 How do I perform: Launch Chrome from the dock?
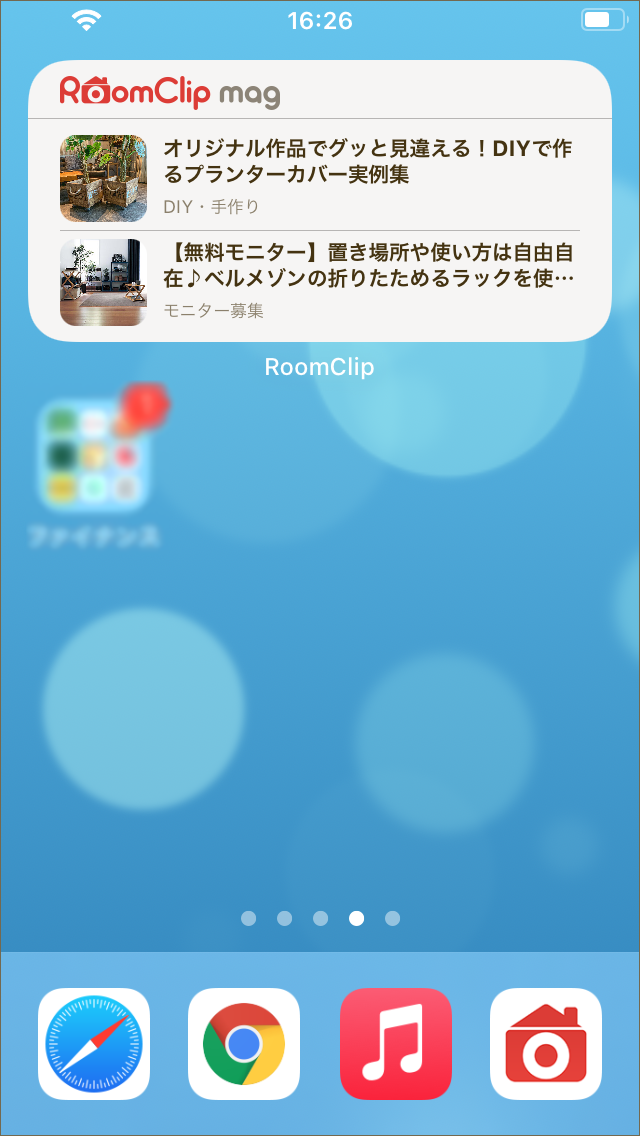tap(244, 1044)
